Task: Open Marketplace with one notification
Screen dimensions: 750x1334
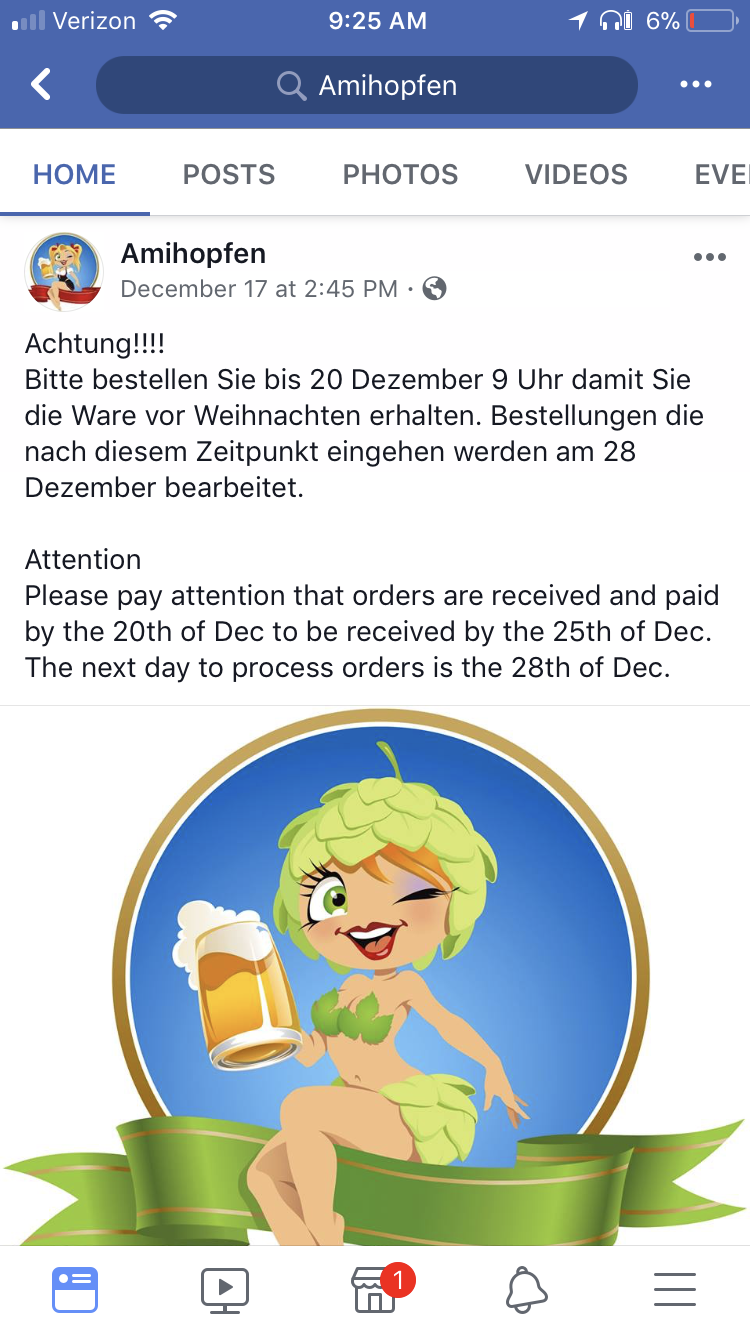Action: (375, 1289)
